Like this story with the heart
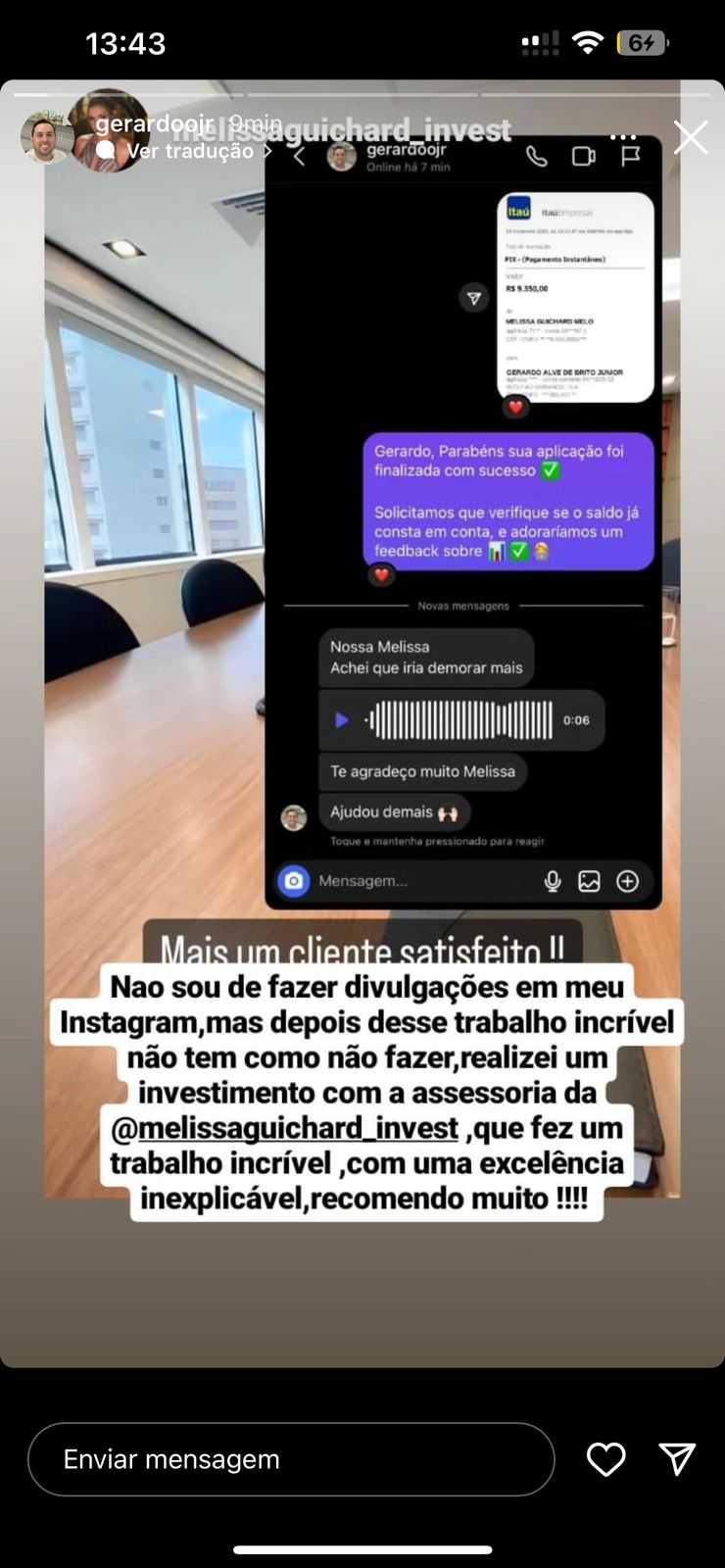The height and width of the screenshot is (1568, 725). [605, 1459]
